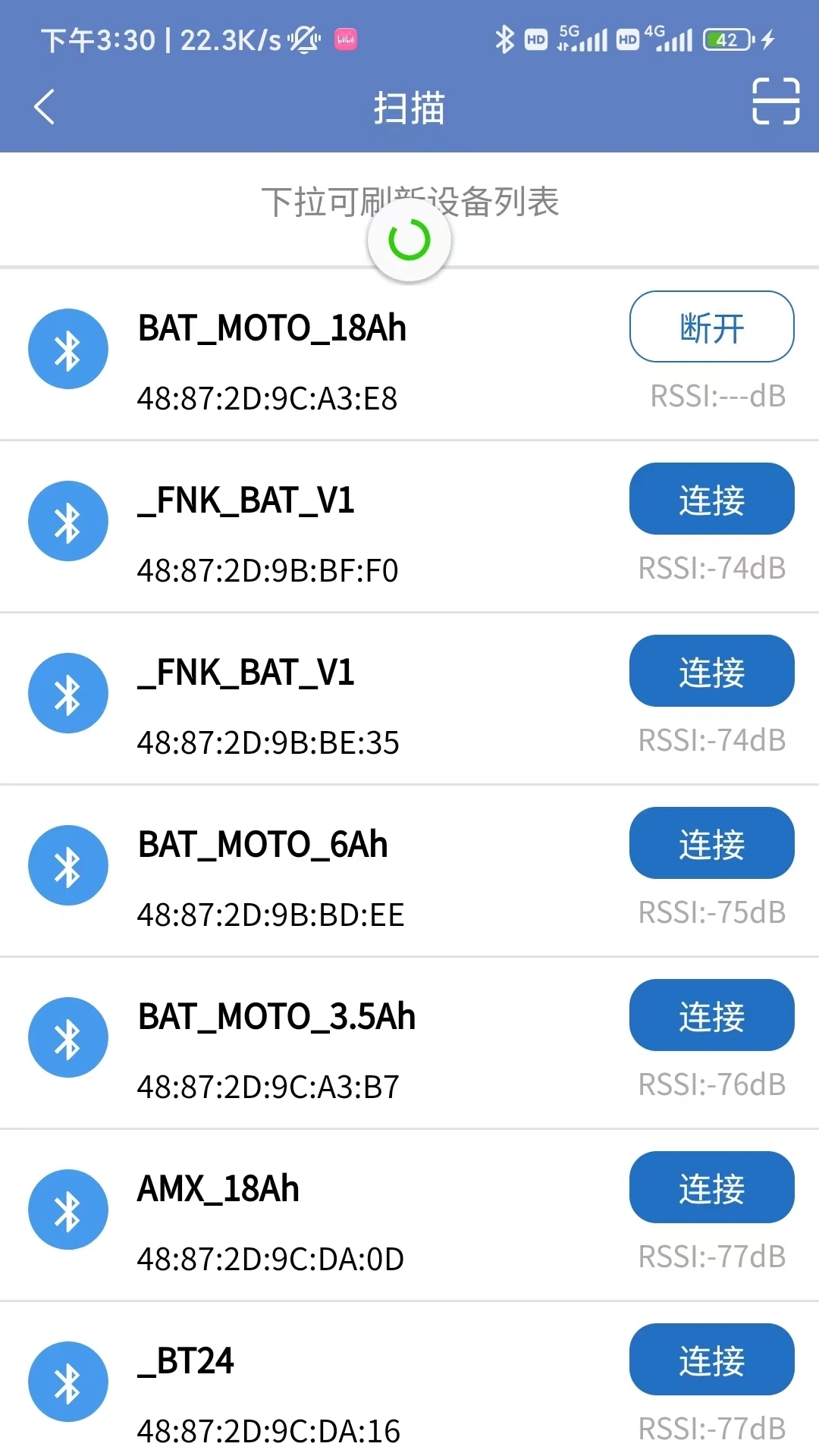This screenshot has width=819, height=1456.
Task: Open the QR code scanner icon
Action: [775, 102]
